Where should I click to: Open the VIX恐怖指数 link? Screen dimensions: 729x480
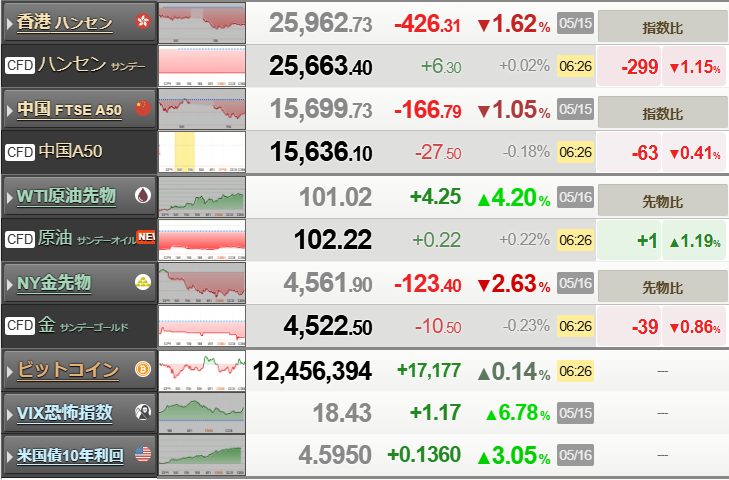65,413
